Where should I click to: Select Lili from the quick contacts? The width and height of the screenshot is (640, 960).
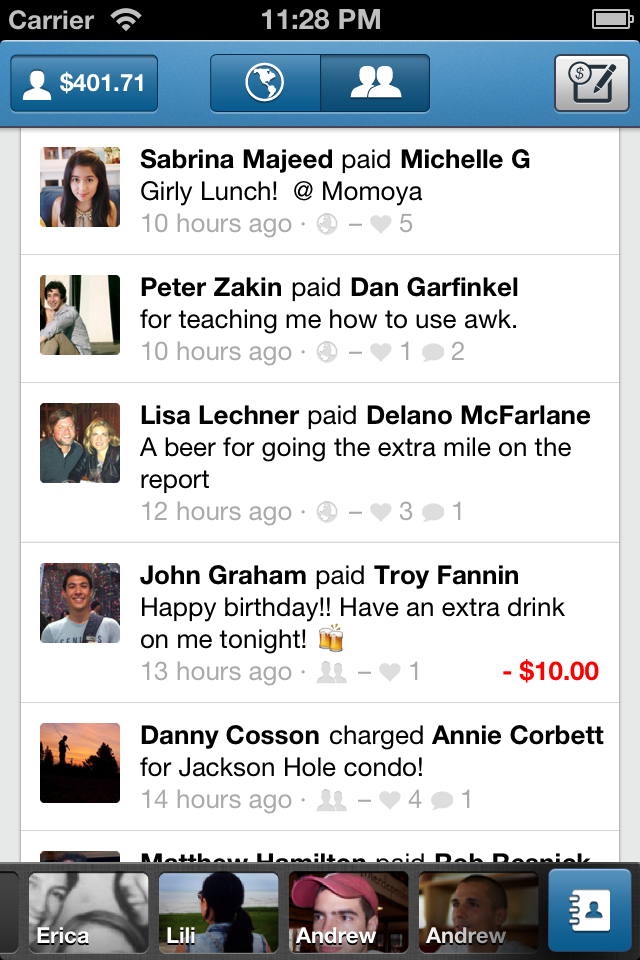[x=218, y=911]
